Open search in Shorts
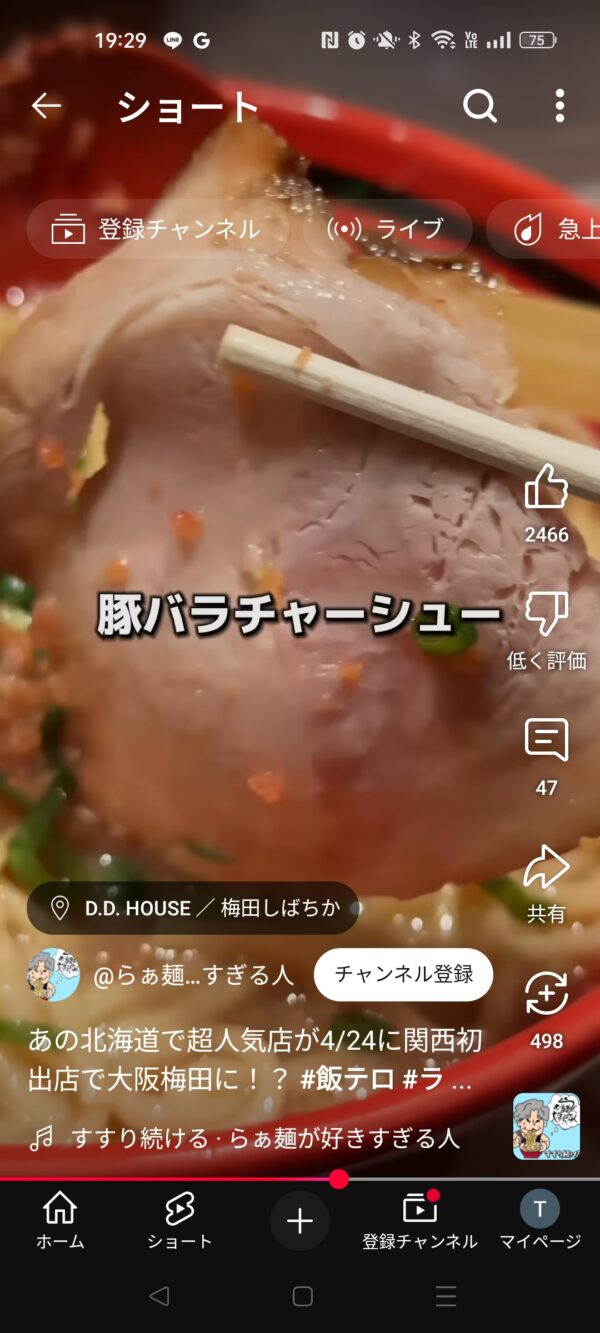Screen dimensions: 600x1333 pos(480,106)
